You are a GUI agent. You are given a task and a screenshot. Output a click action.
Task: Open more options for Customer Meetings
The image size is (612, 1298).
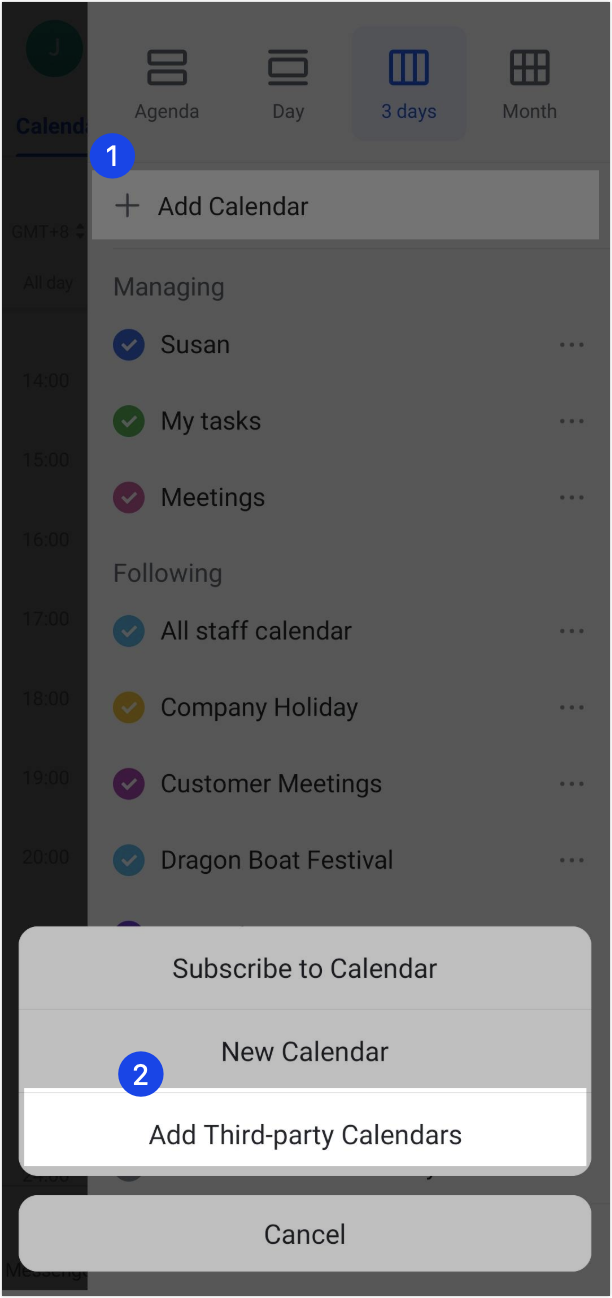[x=572, y=784]
